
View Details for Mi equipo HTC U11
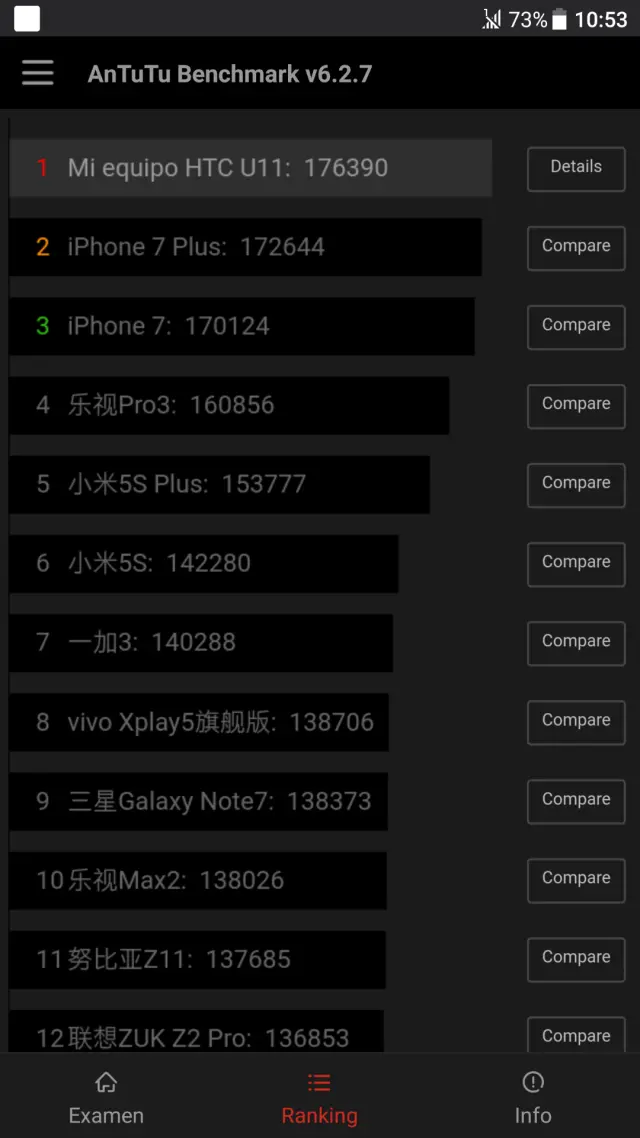[576, 168]
